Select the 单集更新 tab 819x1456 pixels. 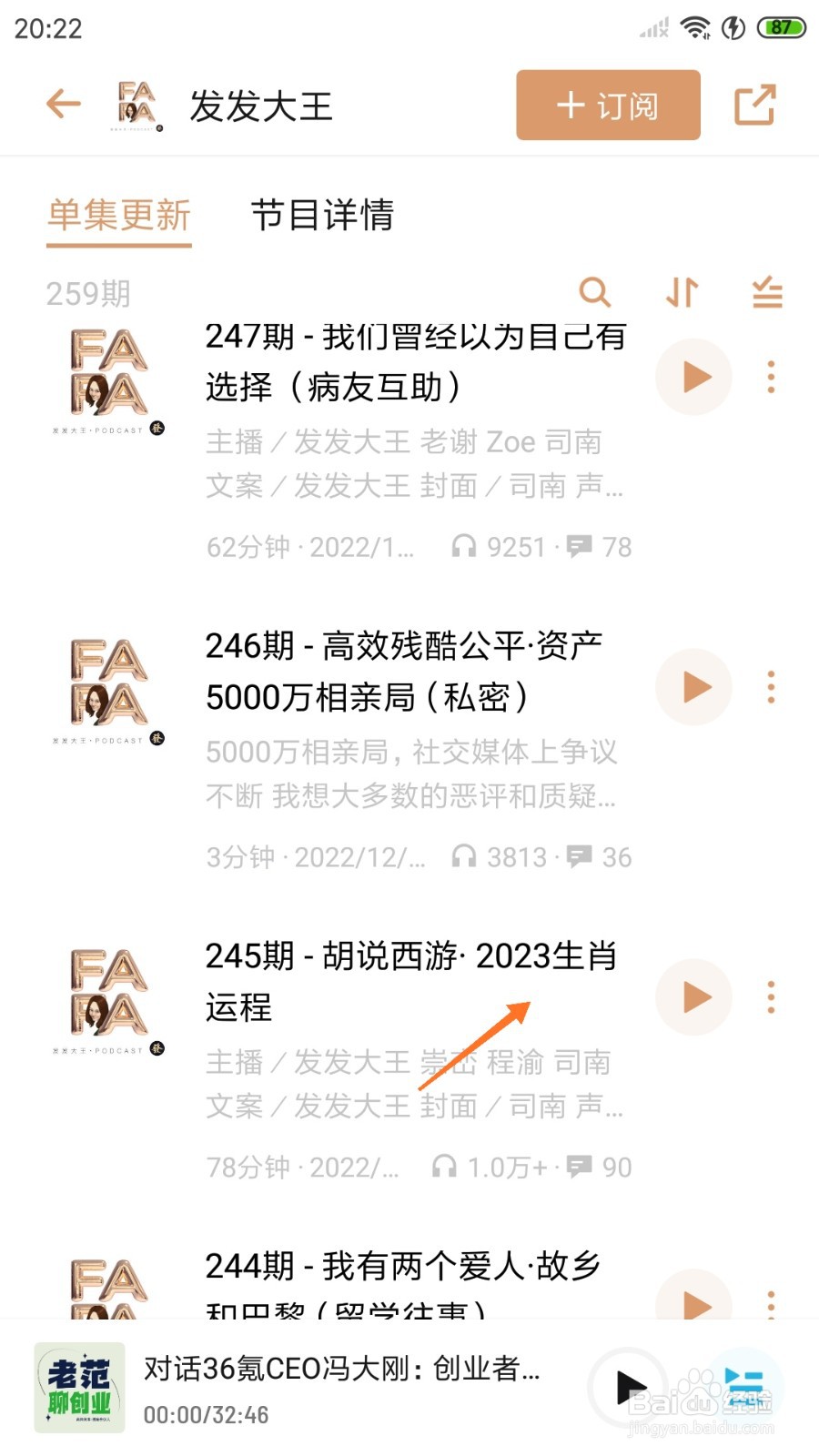(119, 217)
